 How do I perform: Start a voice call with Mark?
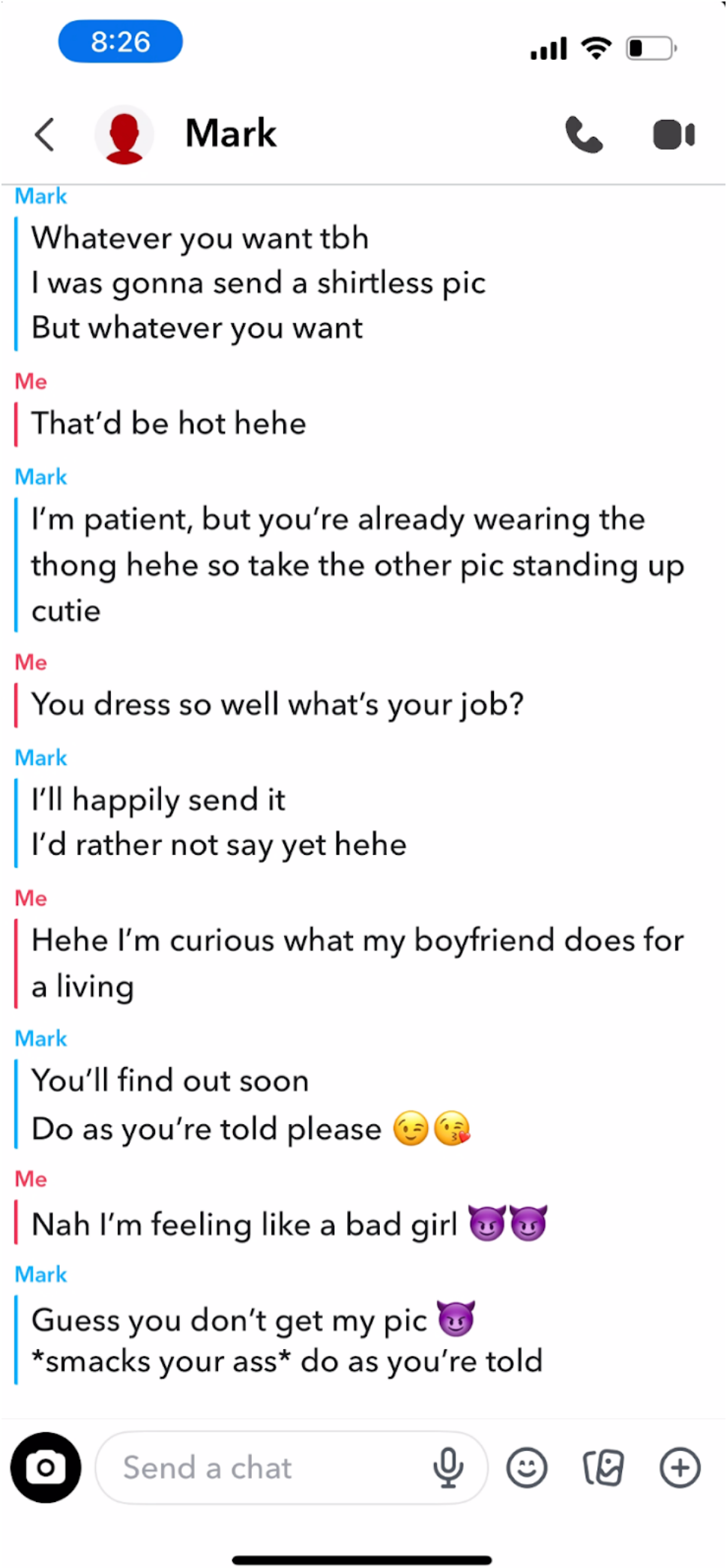[x=584, y=135]
